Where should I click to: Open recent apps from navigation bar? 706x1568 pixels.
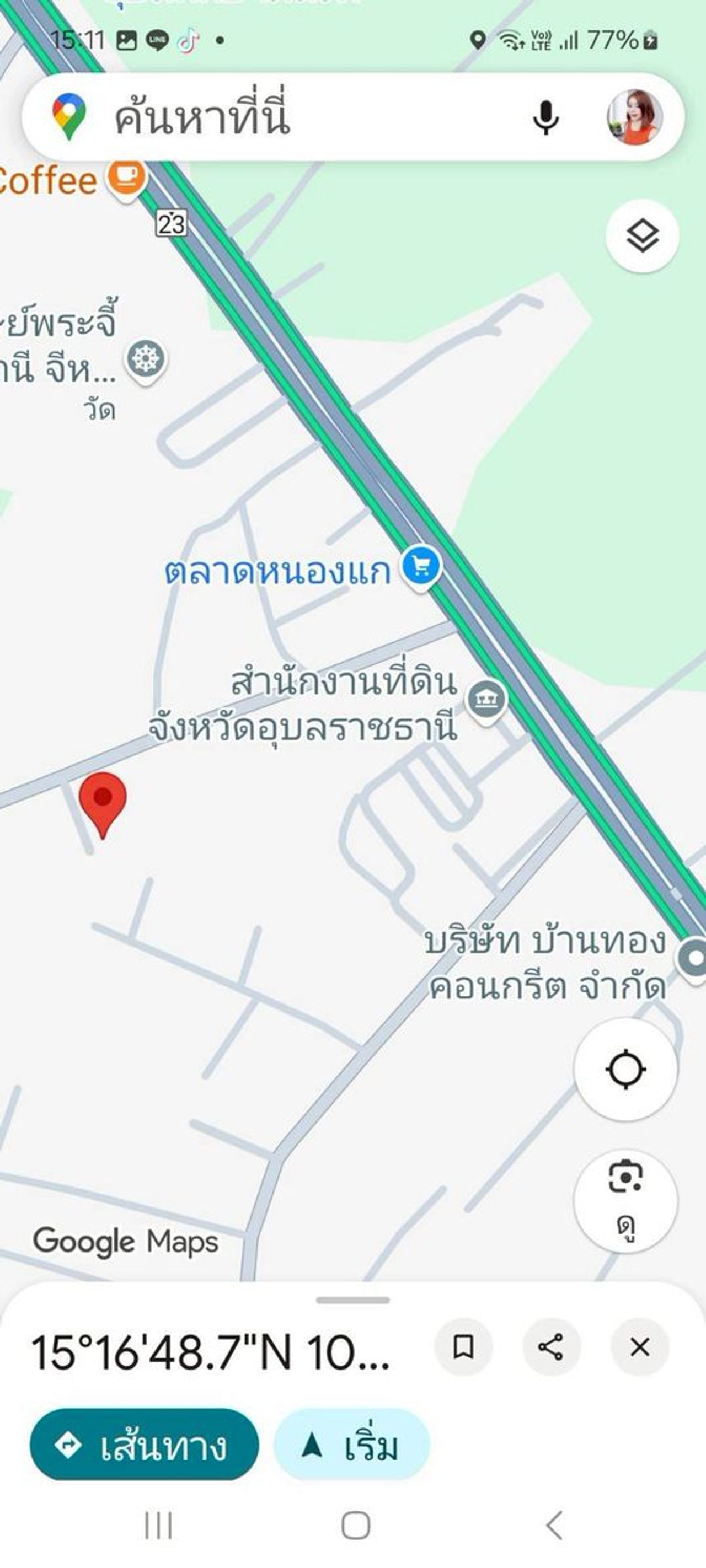point(158,1526)
